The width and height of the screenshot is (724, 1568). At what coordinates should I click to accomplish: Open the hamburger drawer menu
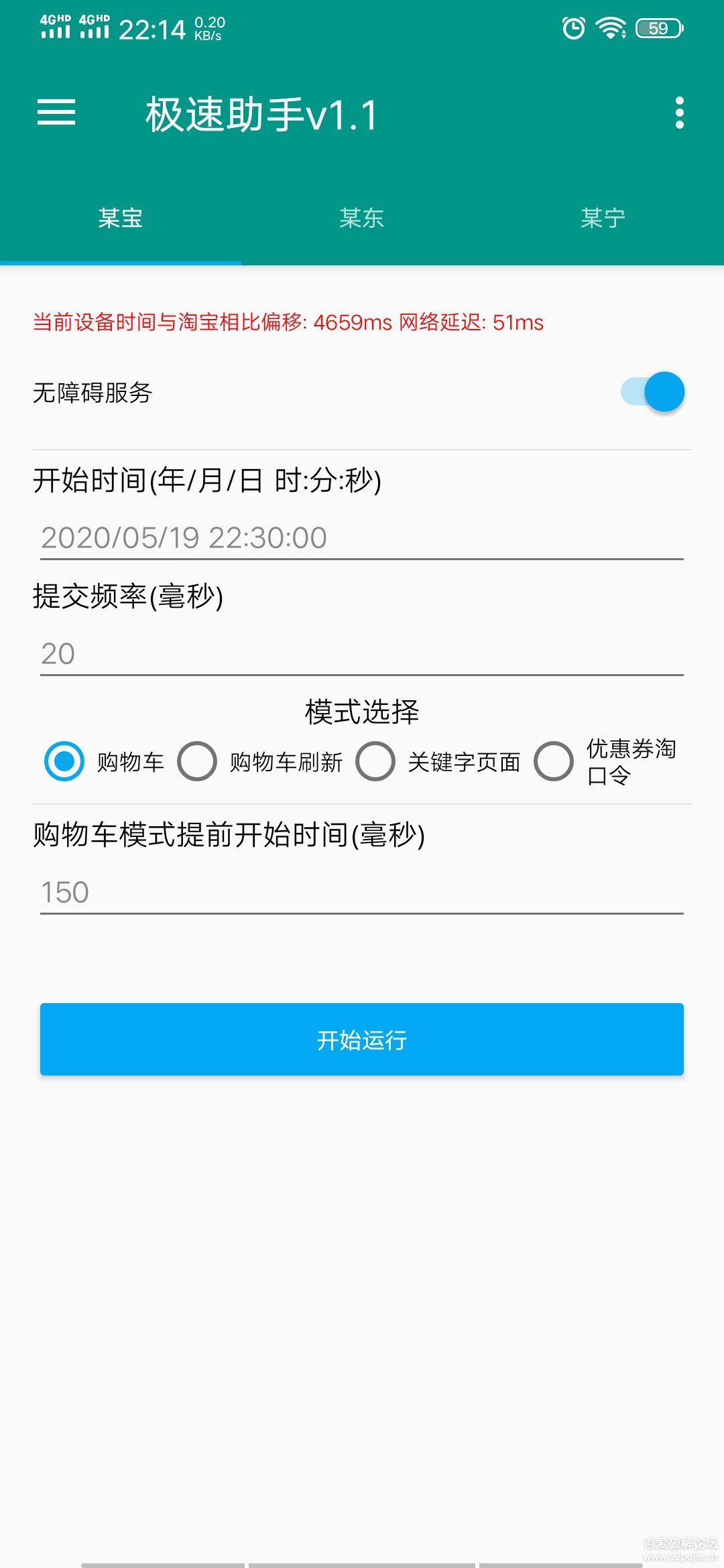(56, 113)
